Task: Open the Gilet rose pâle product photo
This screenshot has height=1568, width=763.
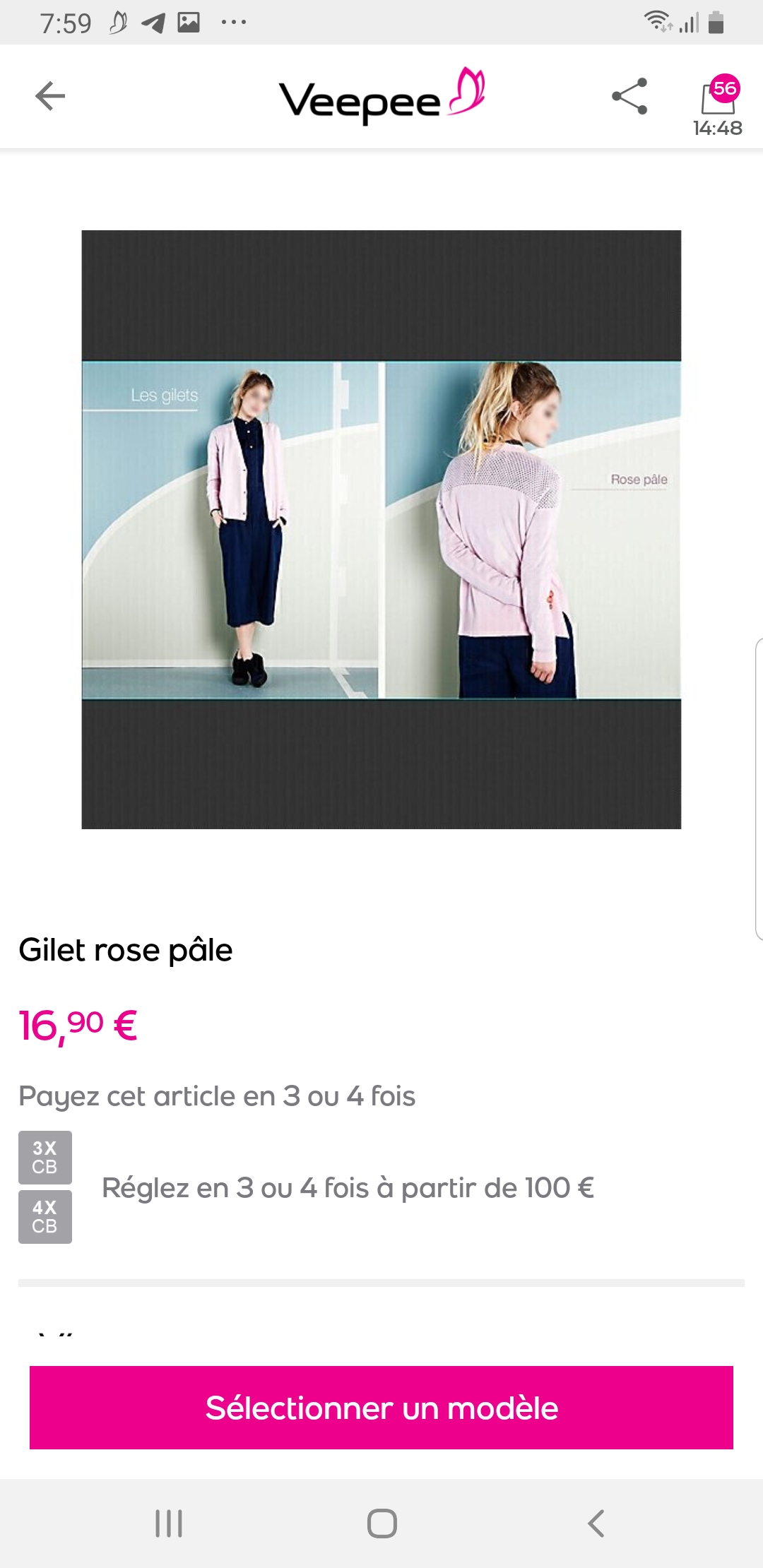Action: 381,530
